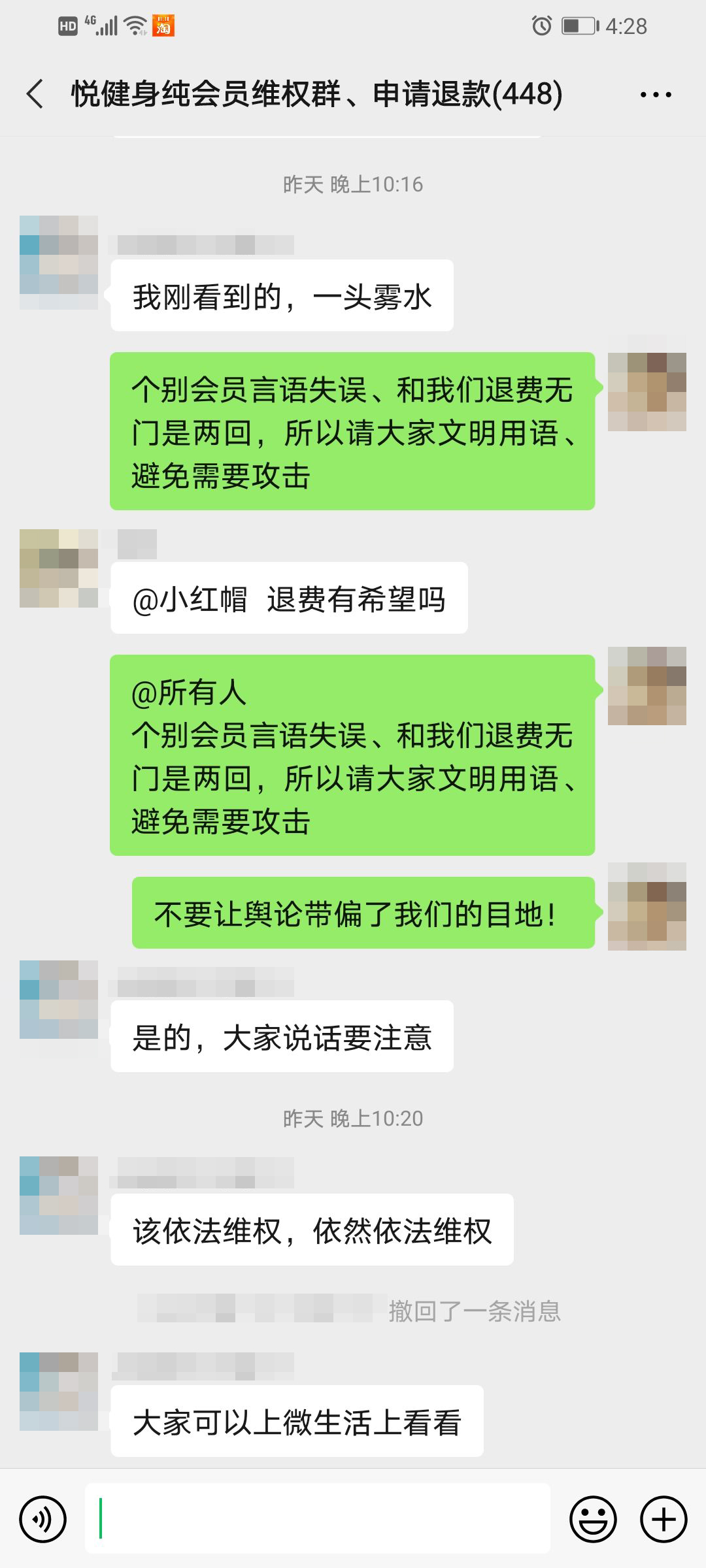Tap avatar beside "我刚看到的，一头雾水"
The height and width of the screenshot is (1568, 706).
(x=59, y=262)
